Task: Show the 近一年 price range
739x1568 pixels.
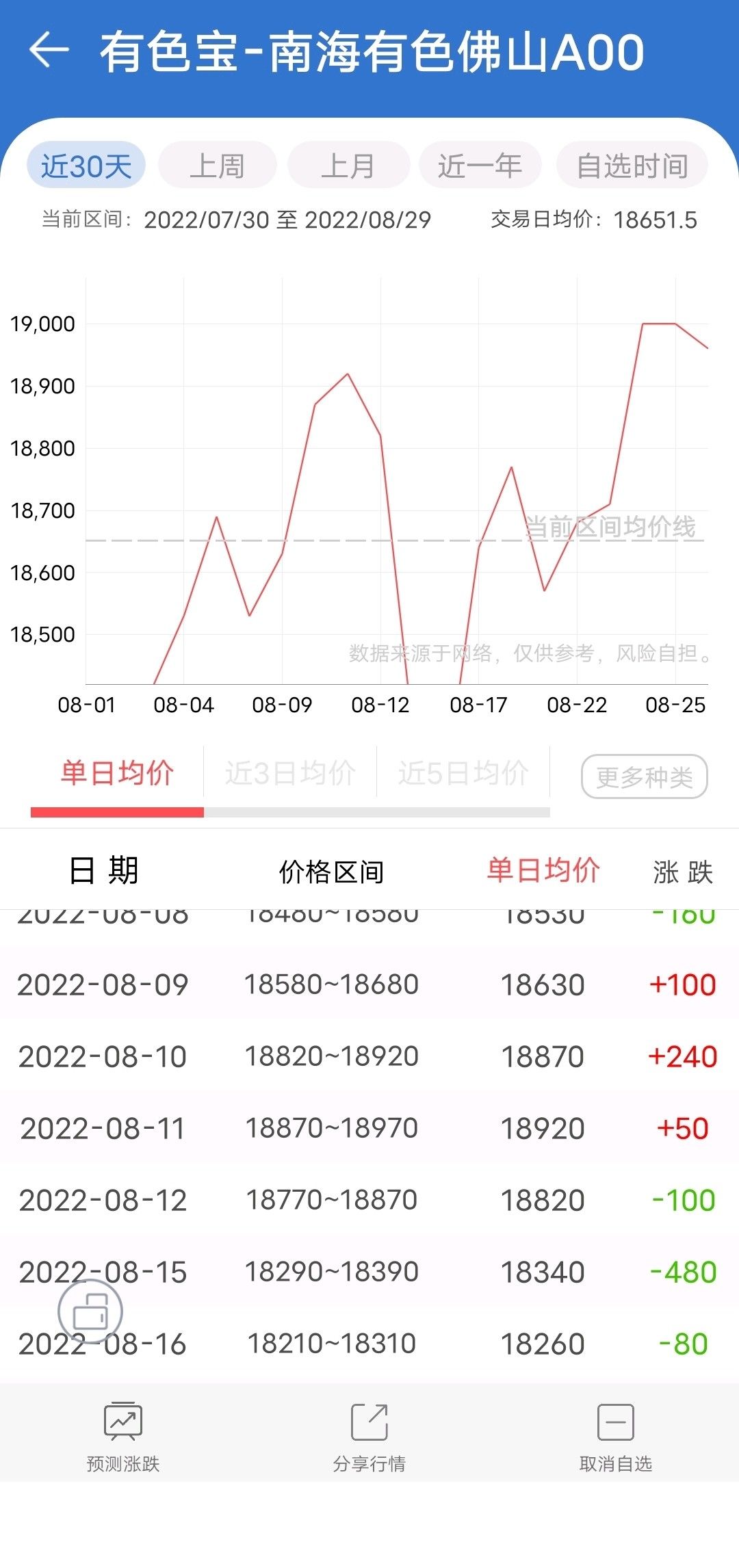Action: [480, 166]
